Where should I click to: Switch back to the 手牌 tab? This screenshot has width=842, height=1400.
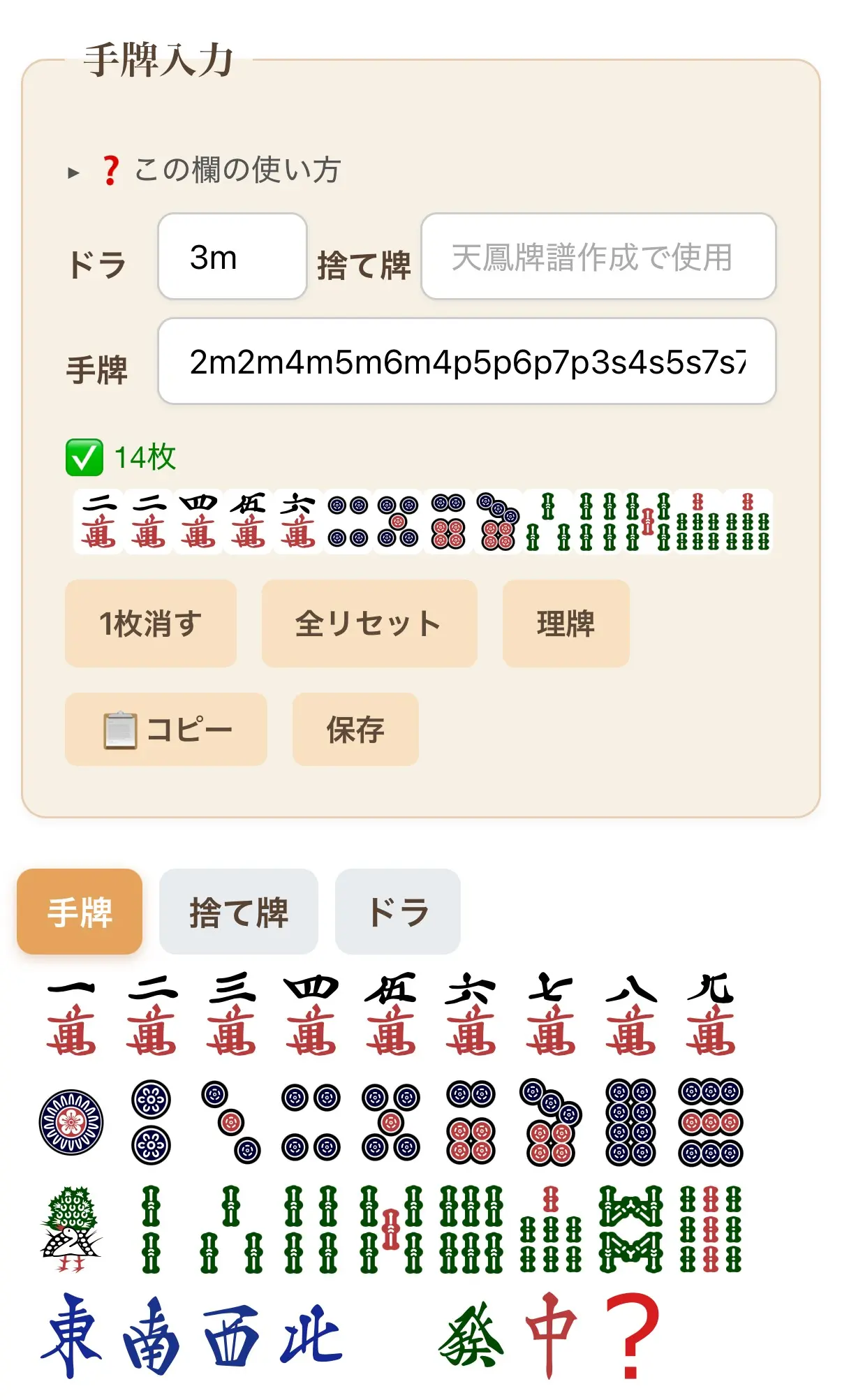click(x=79, y=911)
